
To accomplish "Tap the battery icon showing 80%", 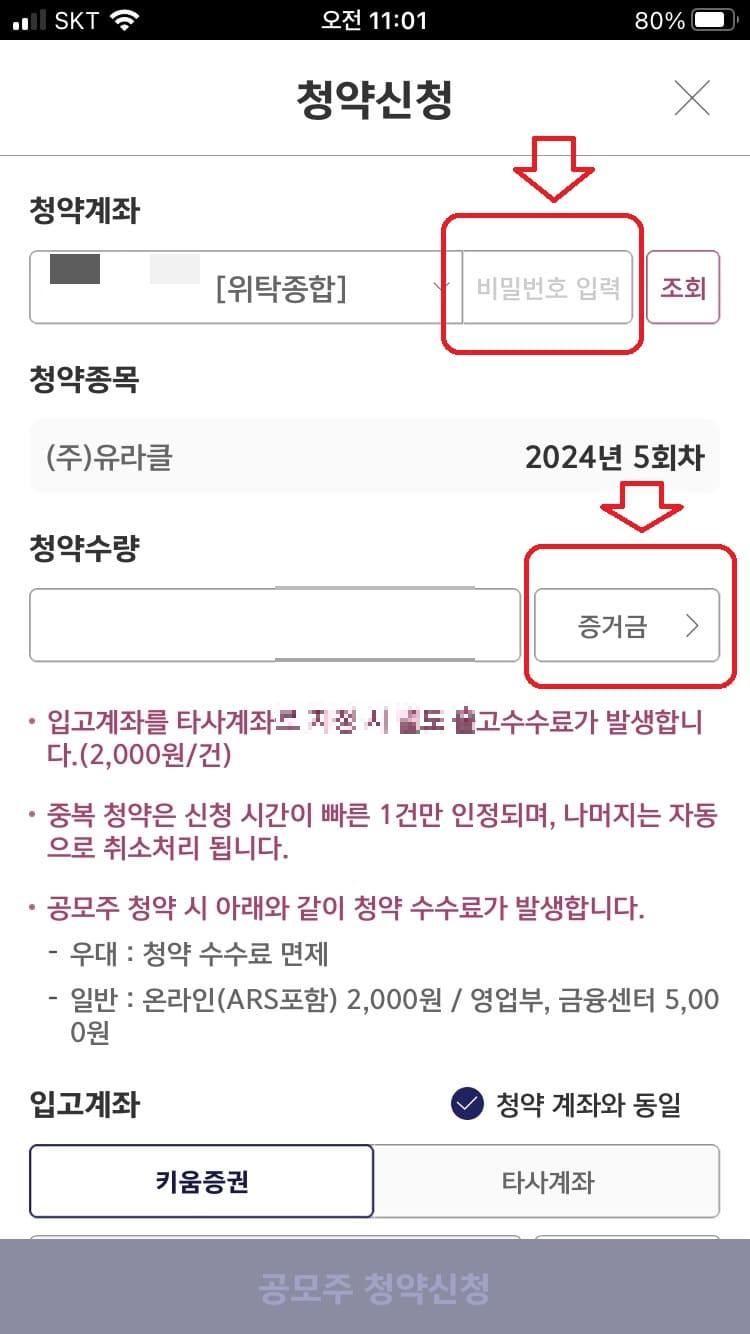I will click(x=712, y=18).
